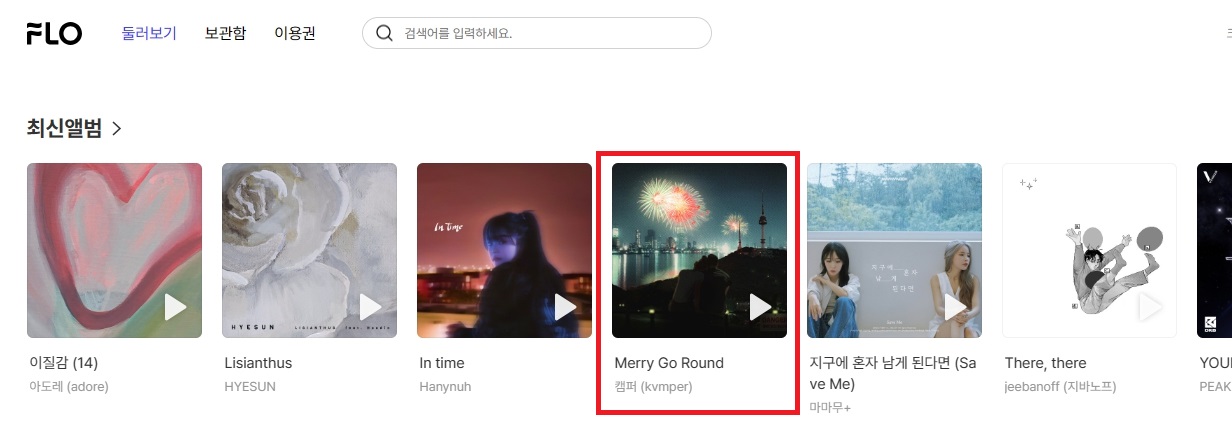Open the 최신앨범 section via its chevron
1232x427 pixels.
[117, 129]
